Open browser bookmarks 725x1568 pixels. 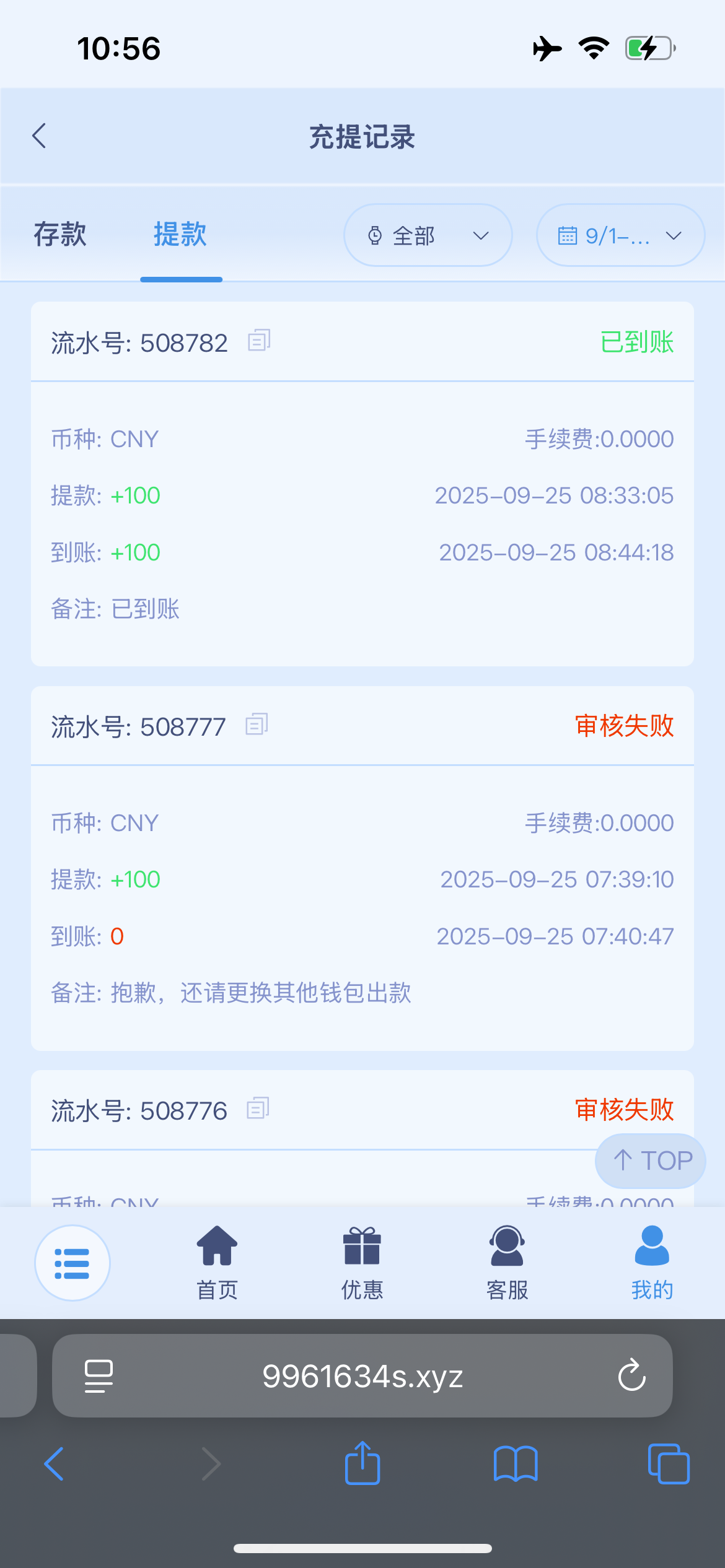point(516,1463)
